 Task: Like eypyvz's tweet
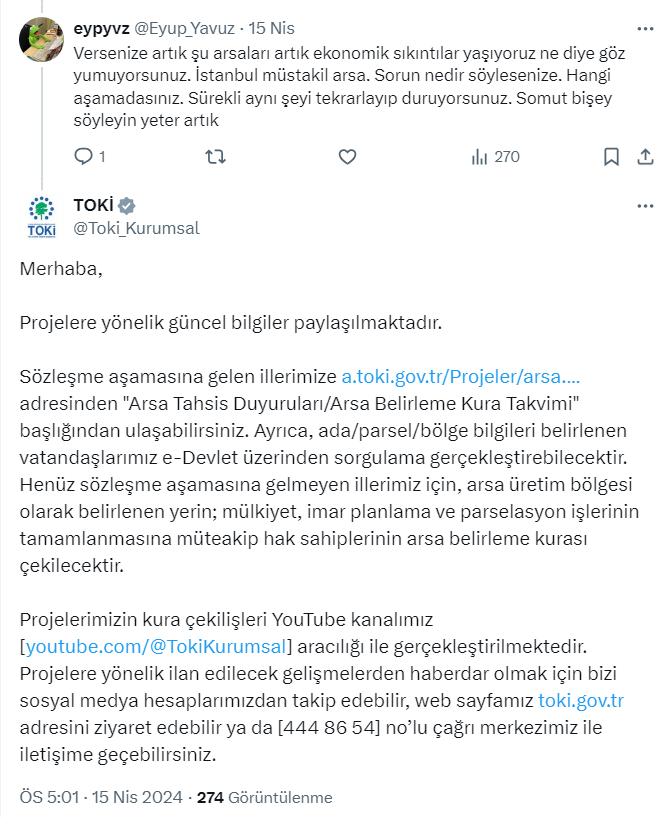tap(347, 156)
